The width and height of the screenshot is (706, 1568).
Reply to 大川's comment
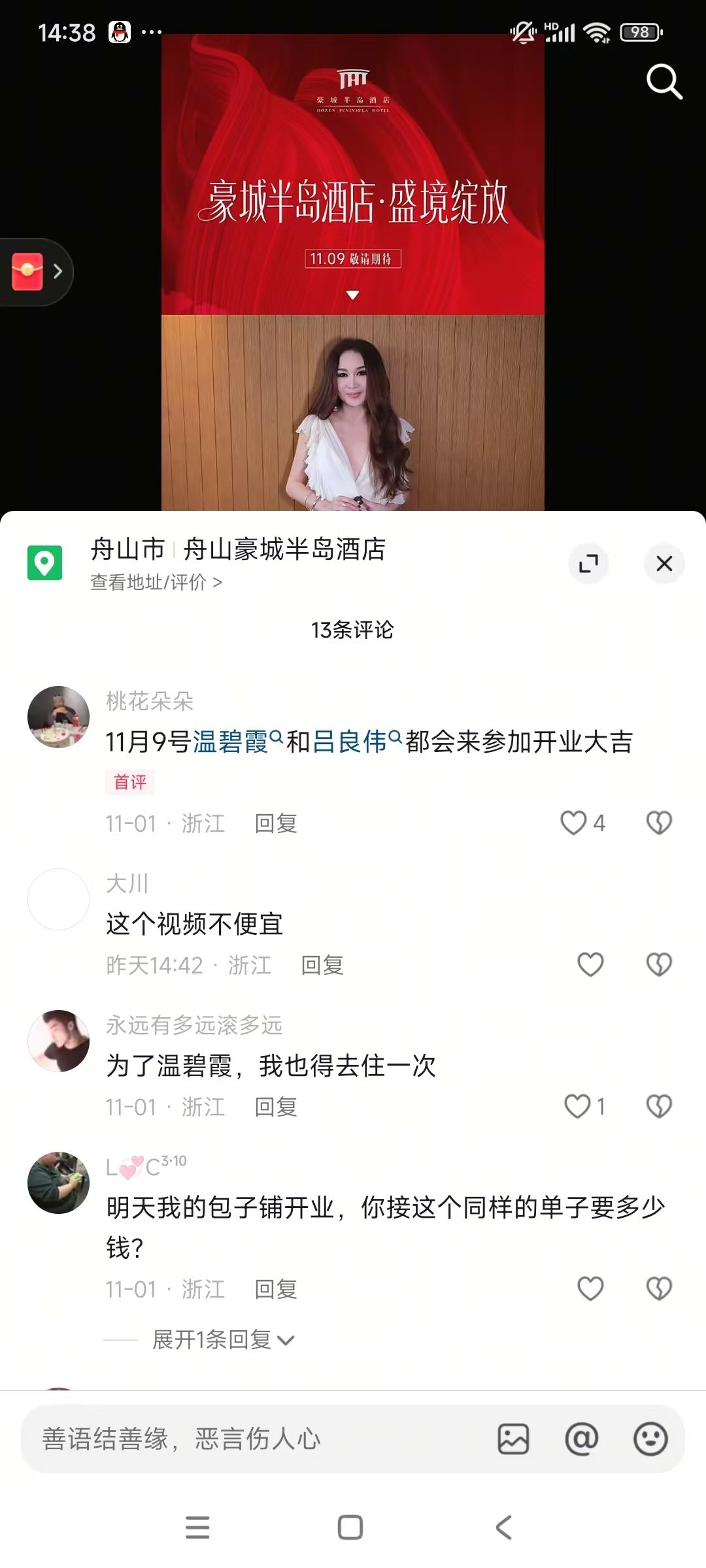pyautogui.click(x=322, y=966)
